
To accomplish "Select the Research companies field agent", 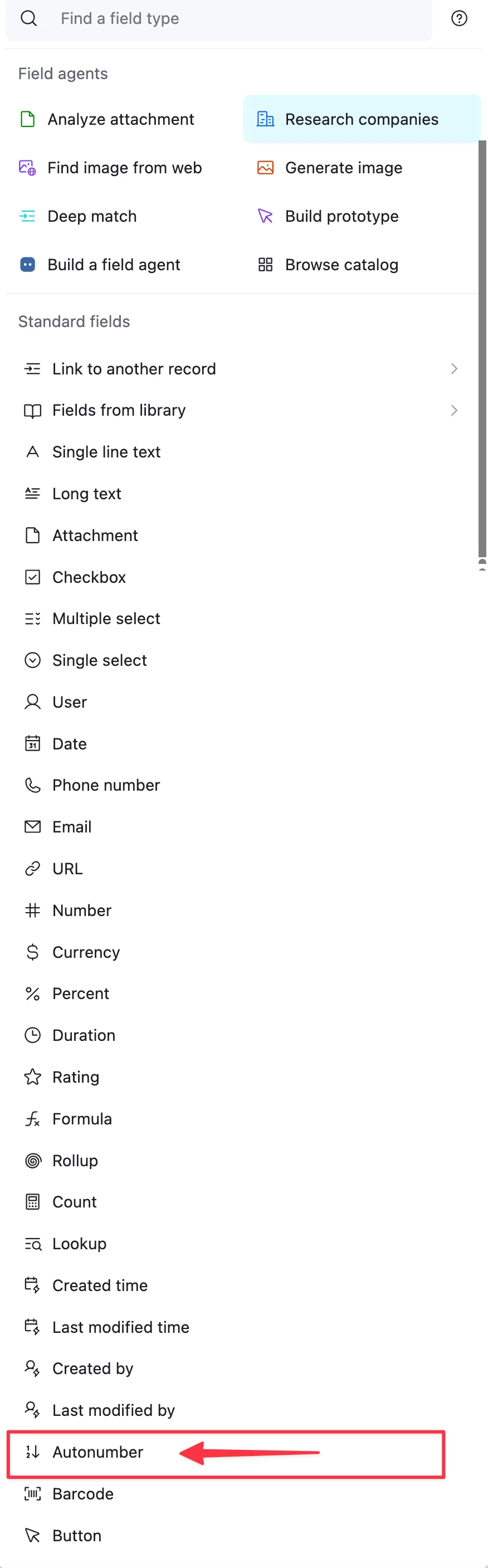I will (362, 119).
